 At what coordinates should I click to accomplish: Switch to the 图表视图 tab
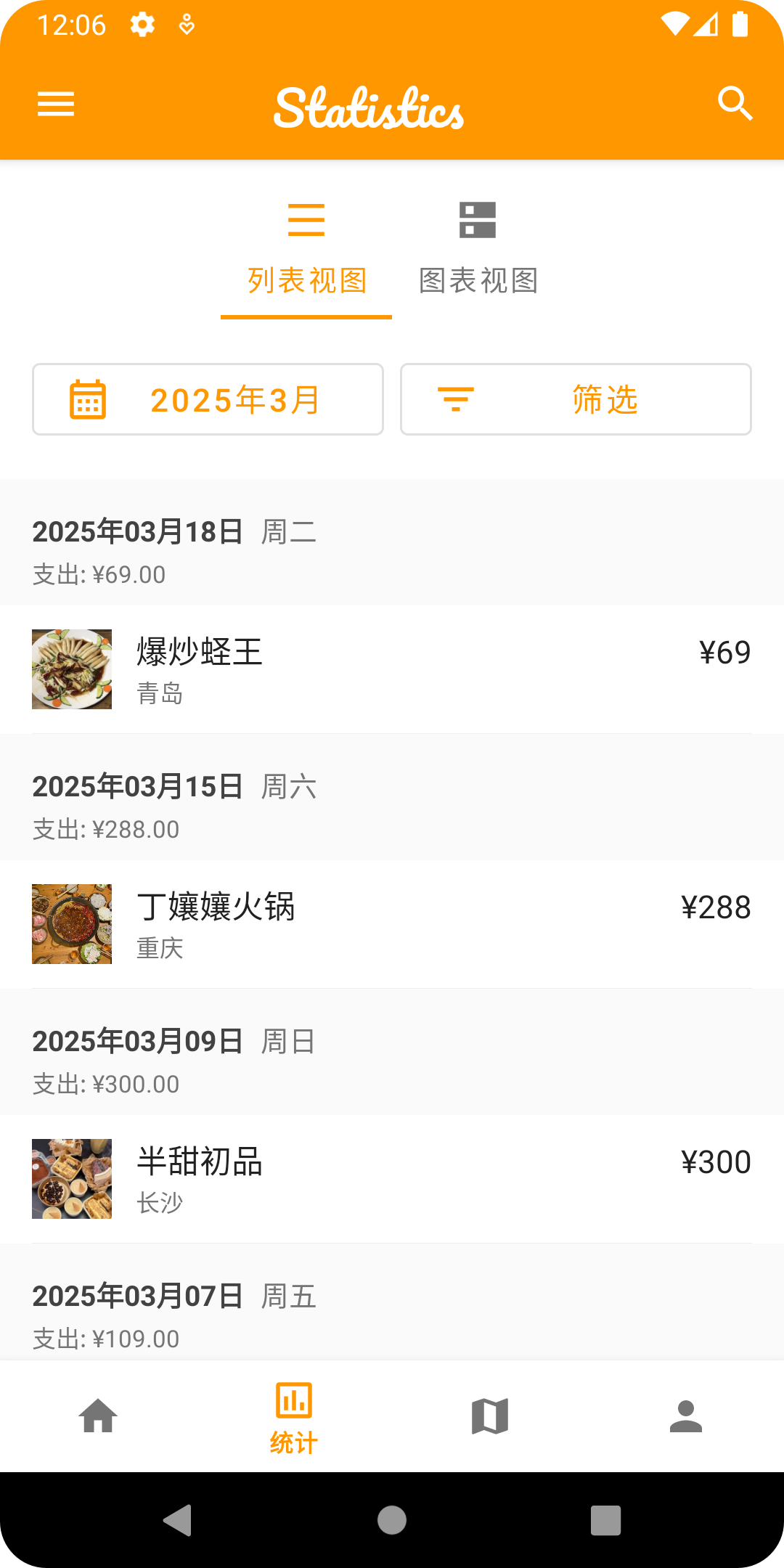[478, 250]
